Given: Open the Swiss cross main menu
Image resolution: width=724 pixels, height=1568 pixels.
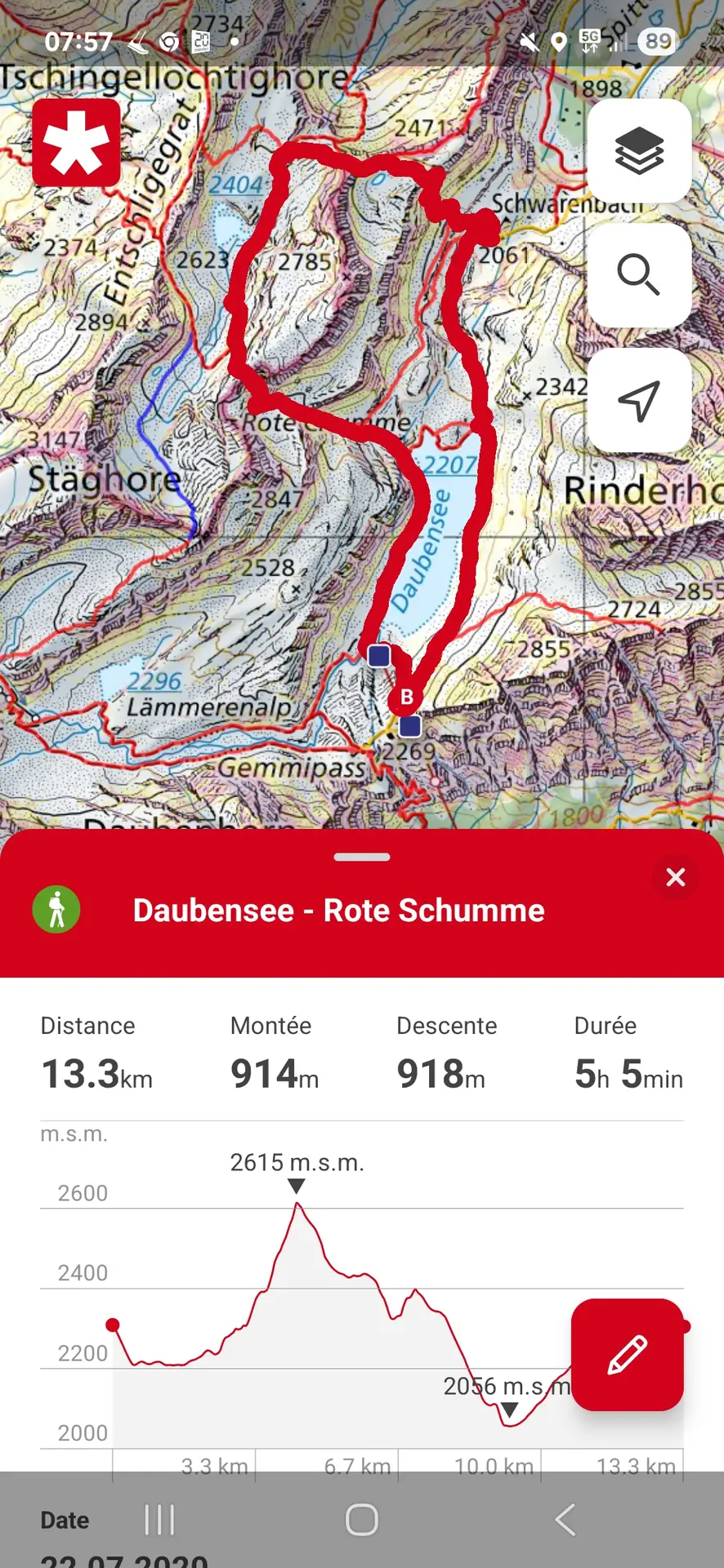Looking at the screenshot, I should click(77, 143).
